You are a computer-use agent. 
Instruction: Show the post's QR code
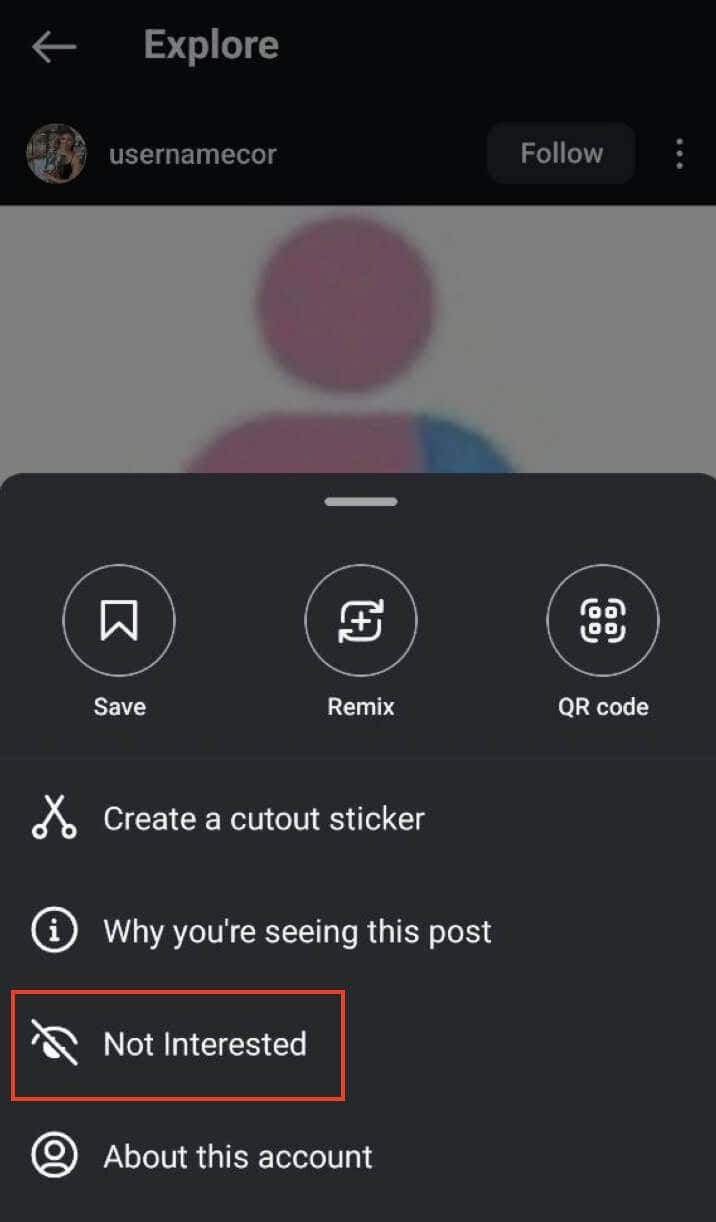click(603, 621)
